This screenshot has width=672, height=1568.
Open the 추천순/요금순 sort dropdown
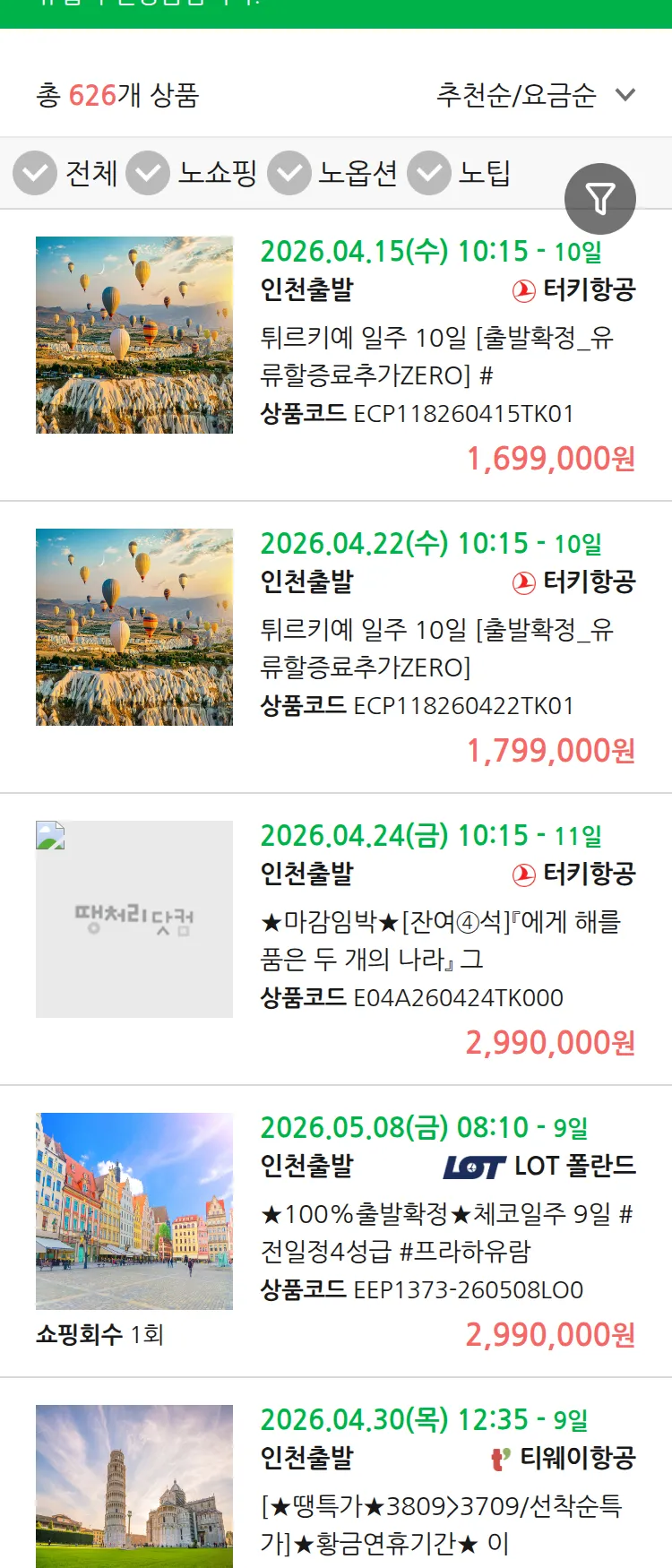(533, 96)
